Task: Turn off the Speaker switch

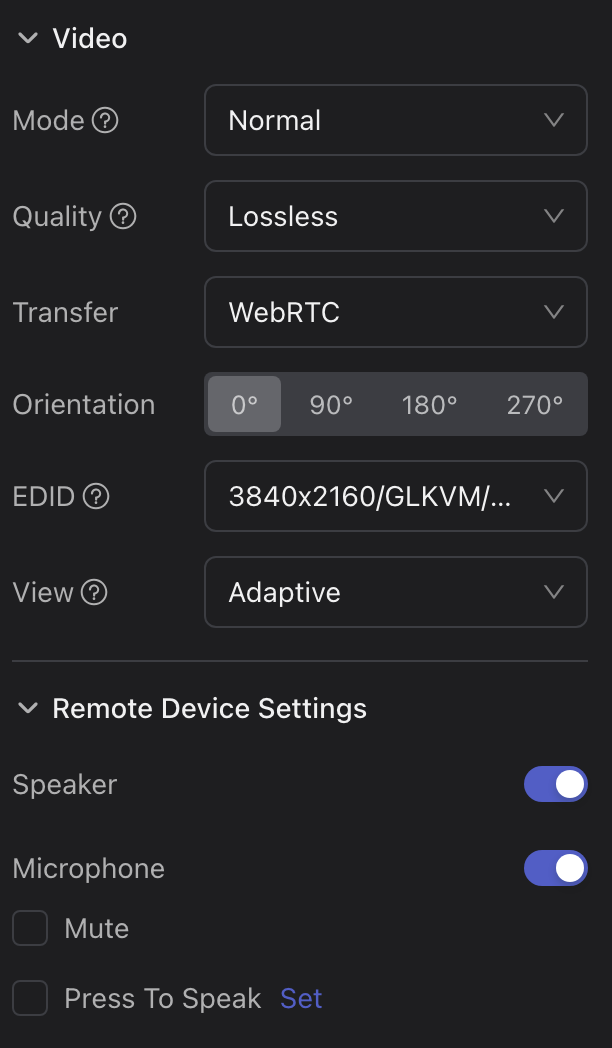Action: 555,785
